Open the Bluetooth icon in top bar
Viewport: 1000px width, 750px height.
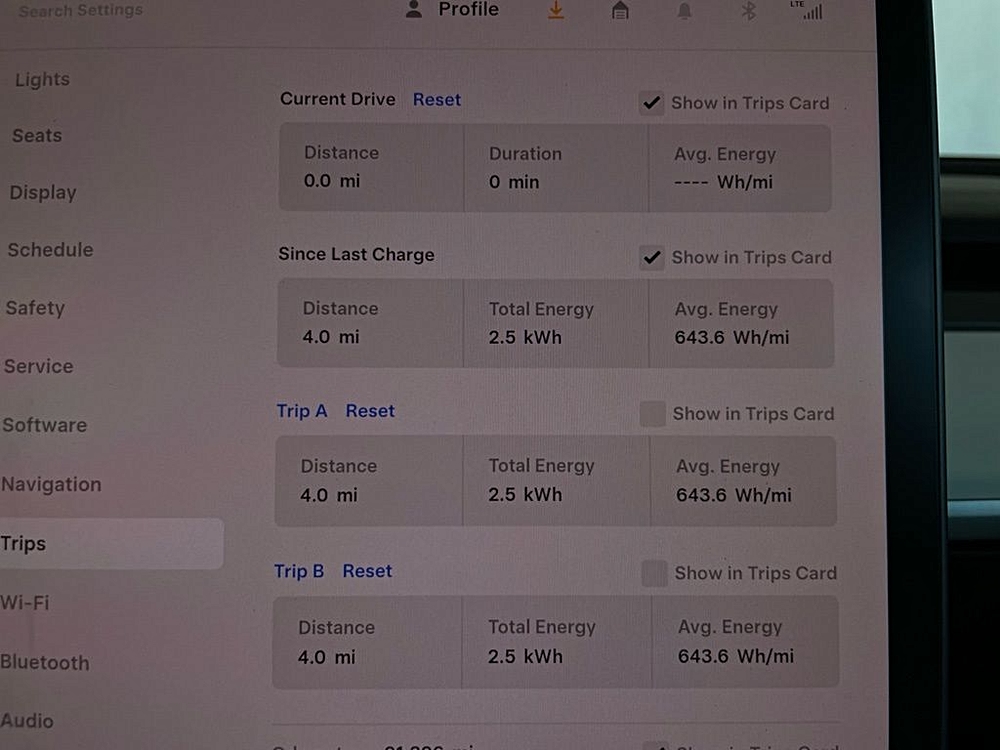tap(747, 11)
